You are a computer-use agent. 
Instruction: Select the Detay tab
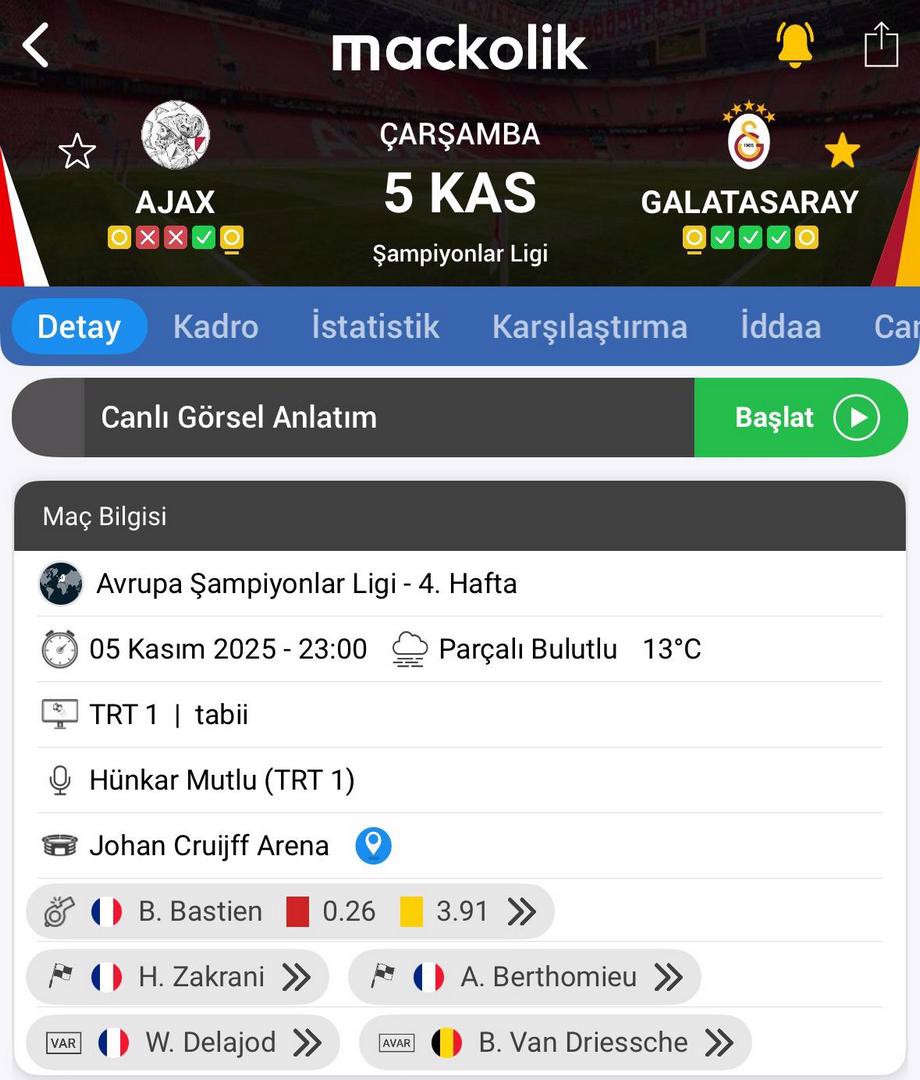pyautogui.click(x=79, y=327)
